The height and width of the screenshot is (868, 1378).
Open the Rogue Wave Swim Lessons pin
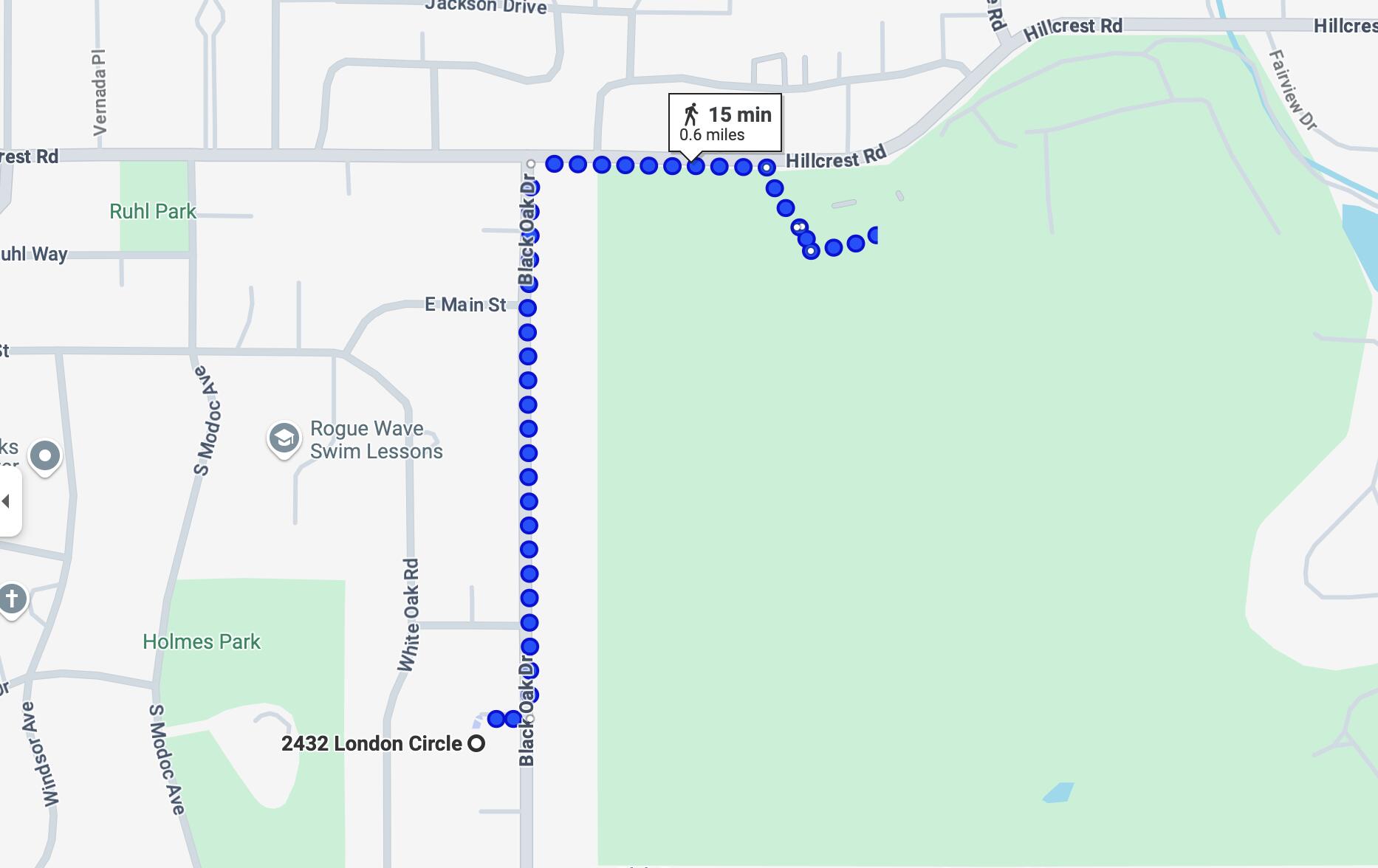pyautogui.click(x=284, y=438)
